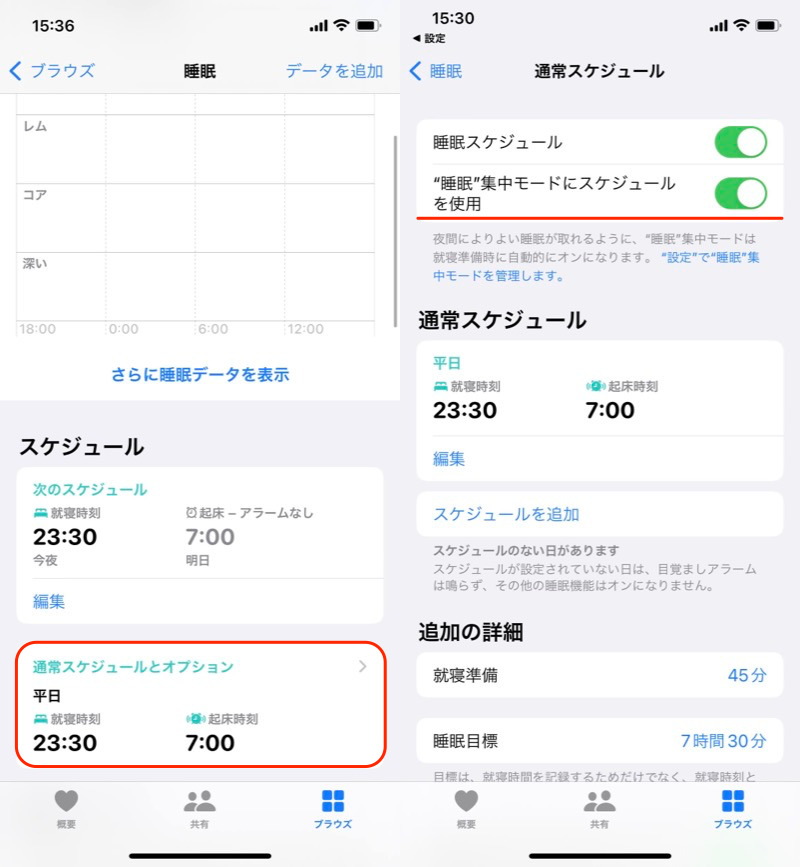
Task: Open the 睡眠目標 7時間30分 row
Action: (600, 741)
